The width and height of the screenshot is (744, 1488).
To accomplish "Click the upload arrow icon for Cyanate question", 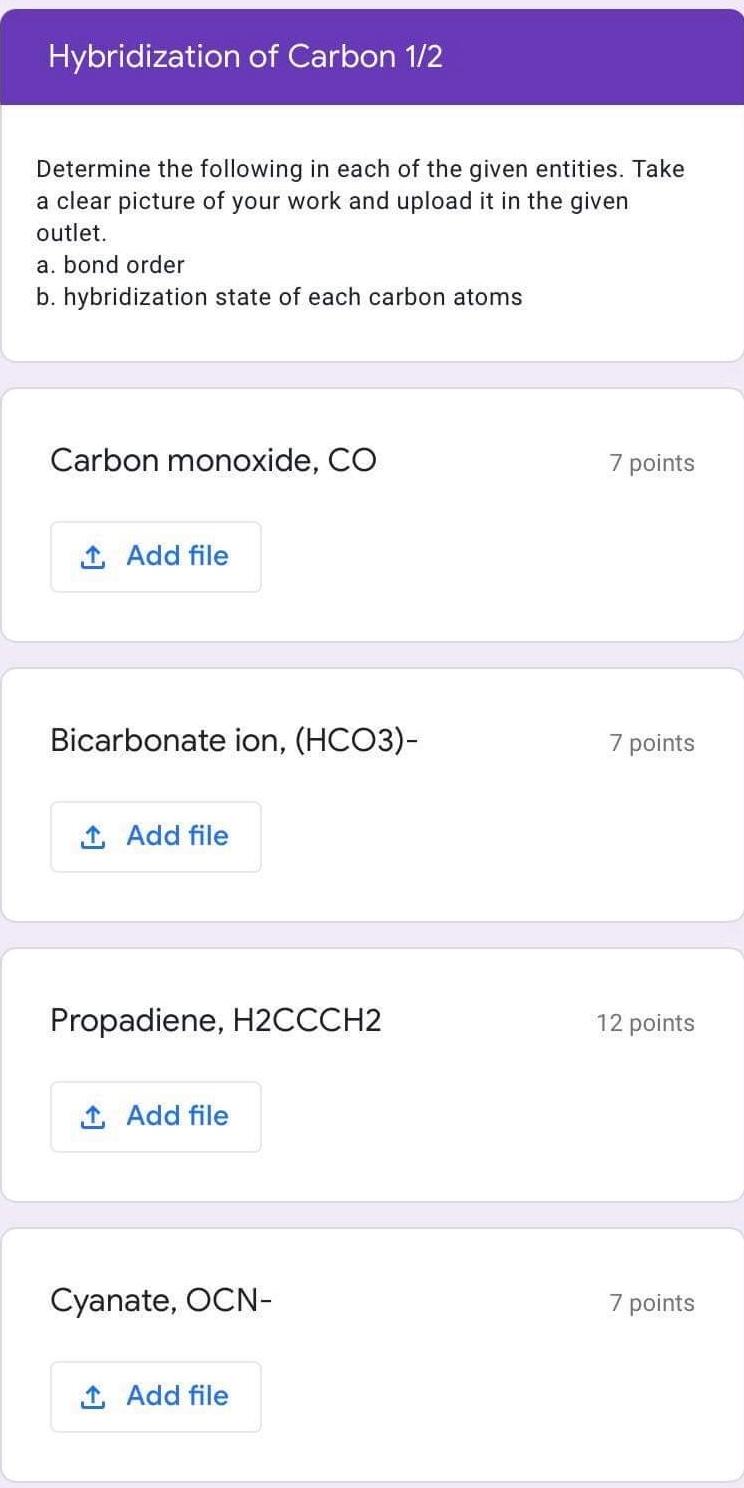I will coord(93,1396).
